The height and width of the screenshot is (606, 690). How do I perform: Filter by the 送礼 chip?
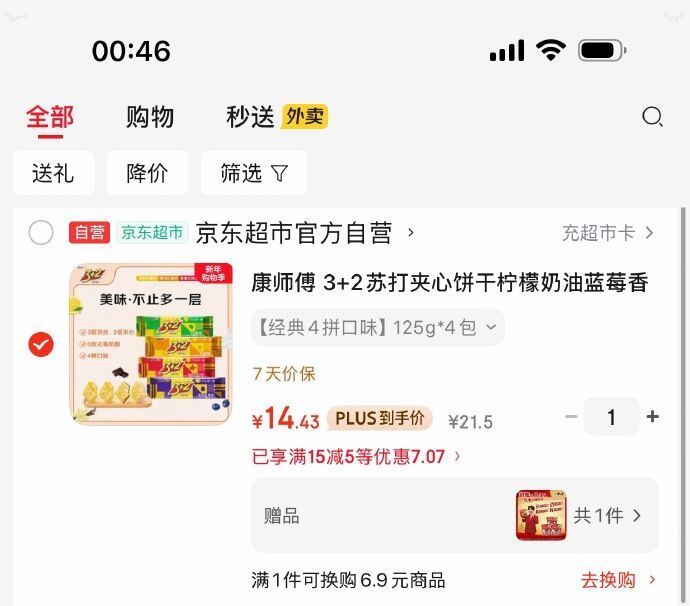point(53,173)
